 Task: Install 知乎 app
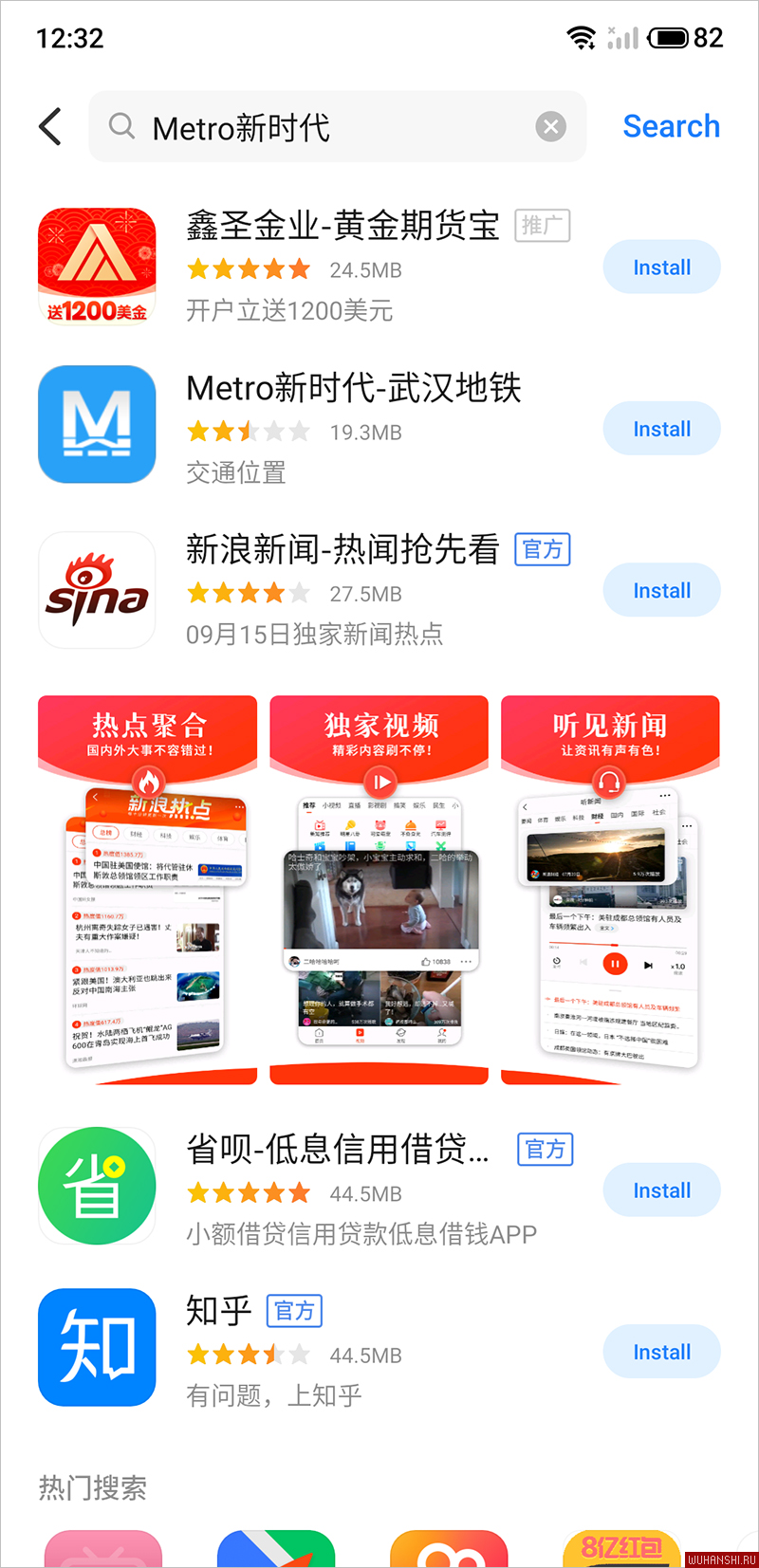coord(661,1353)
